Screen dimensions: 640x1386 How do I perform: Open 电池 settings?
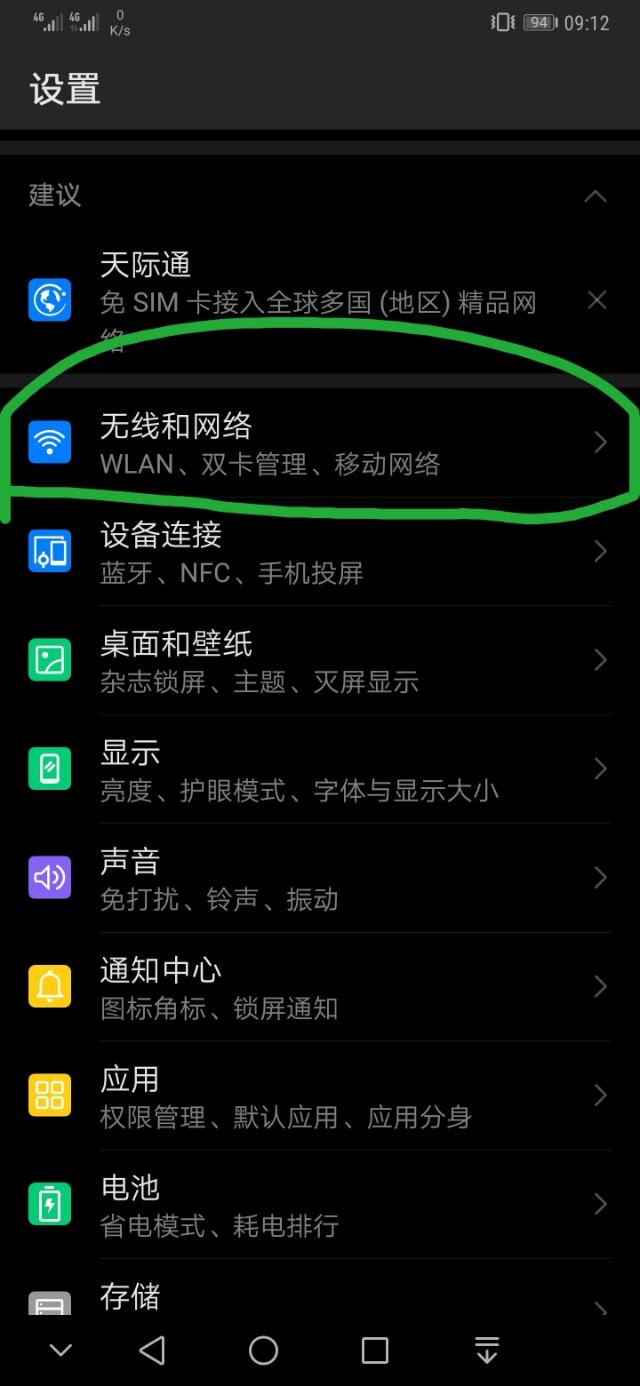[320, 1206]
